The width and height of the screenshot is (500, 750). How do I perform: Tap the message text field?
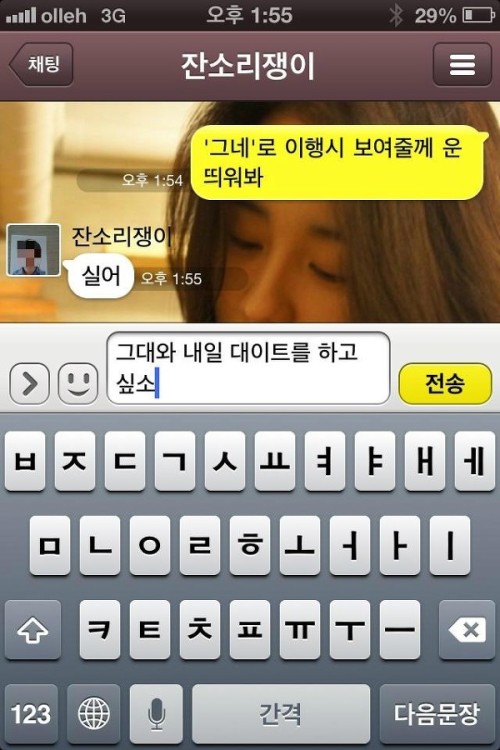point(248,368)
